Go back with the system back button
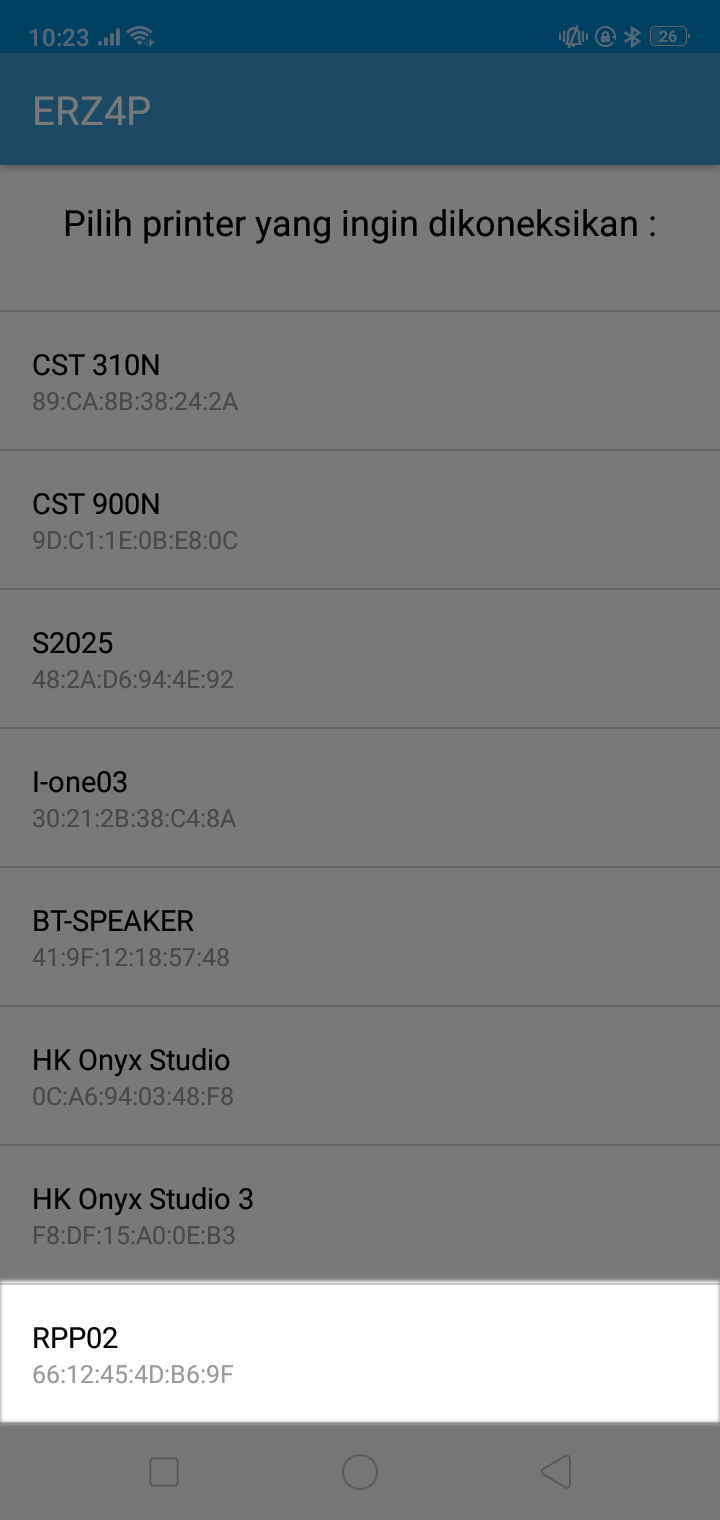Image resolution: width=720 pixels, height=1520 pixels. point(556,1471)
